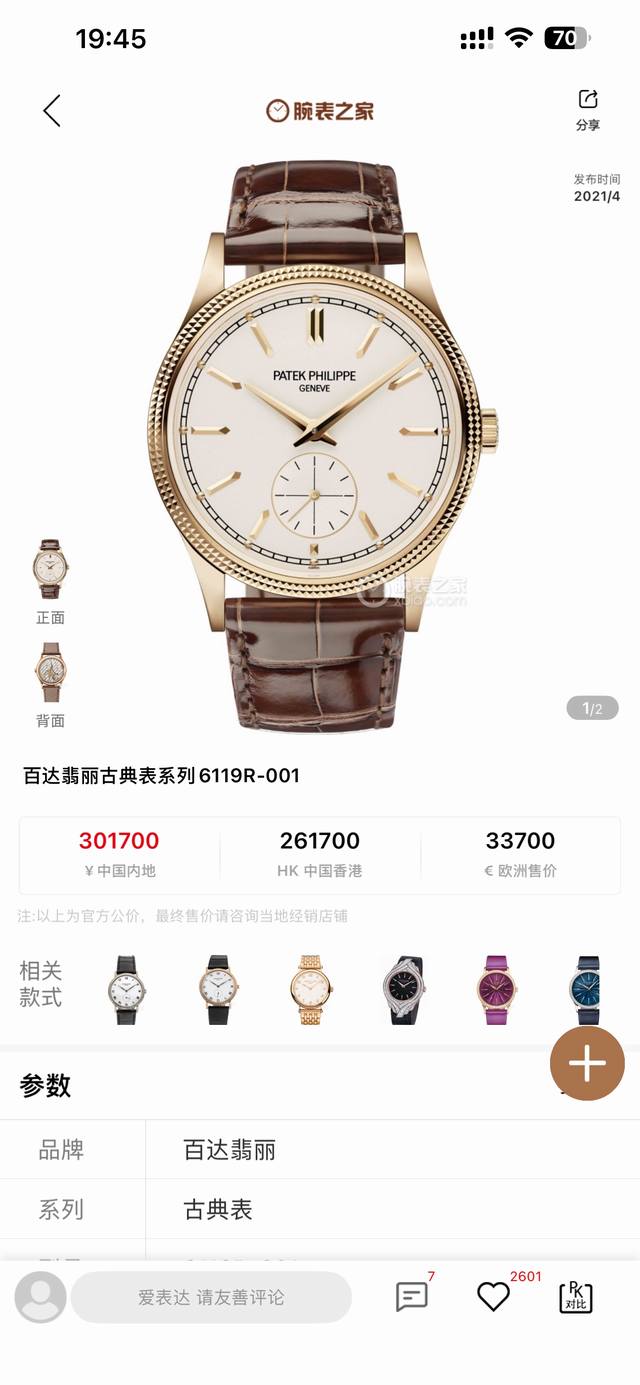The height and width of the screenshot is (1385, 640).
Task: Select the 背面 back view thumbnail
Action: click(50, 685)
